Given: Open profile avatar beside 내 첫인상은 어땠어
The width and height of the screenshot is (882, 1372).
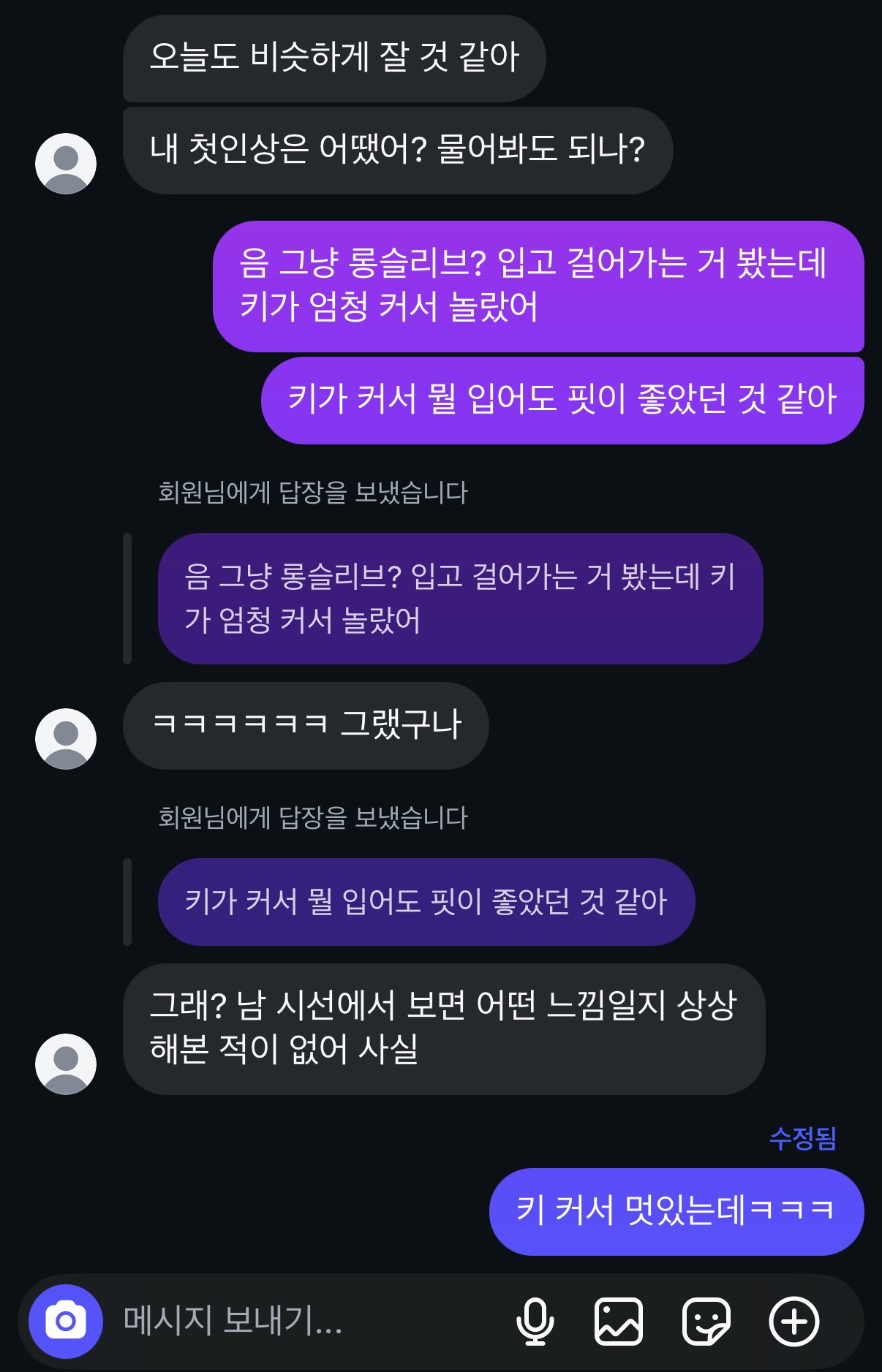Looking at the screenshot, I should click(66, 164).
